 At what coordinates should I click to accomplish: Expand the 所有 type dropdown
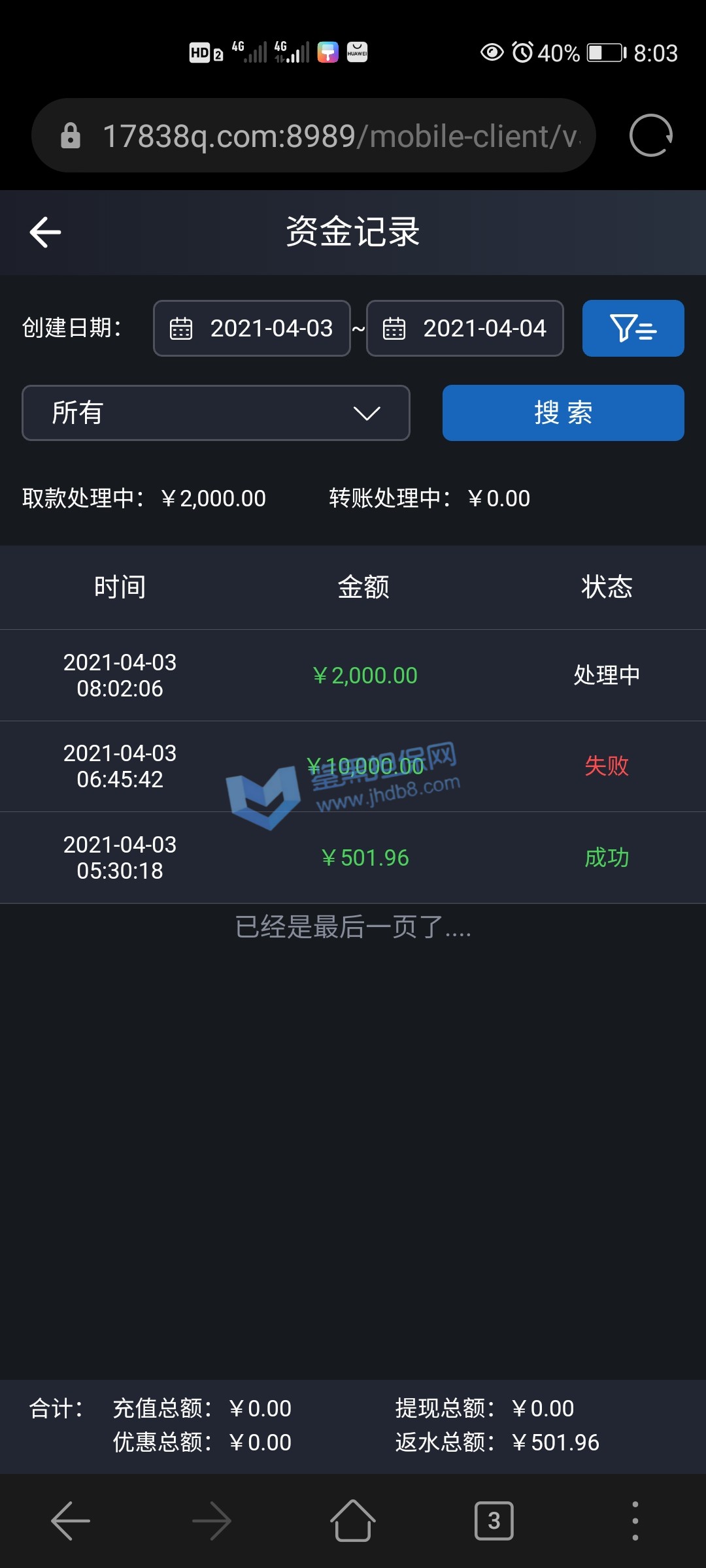(x=216, y=413)
